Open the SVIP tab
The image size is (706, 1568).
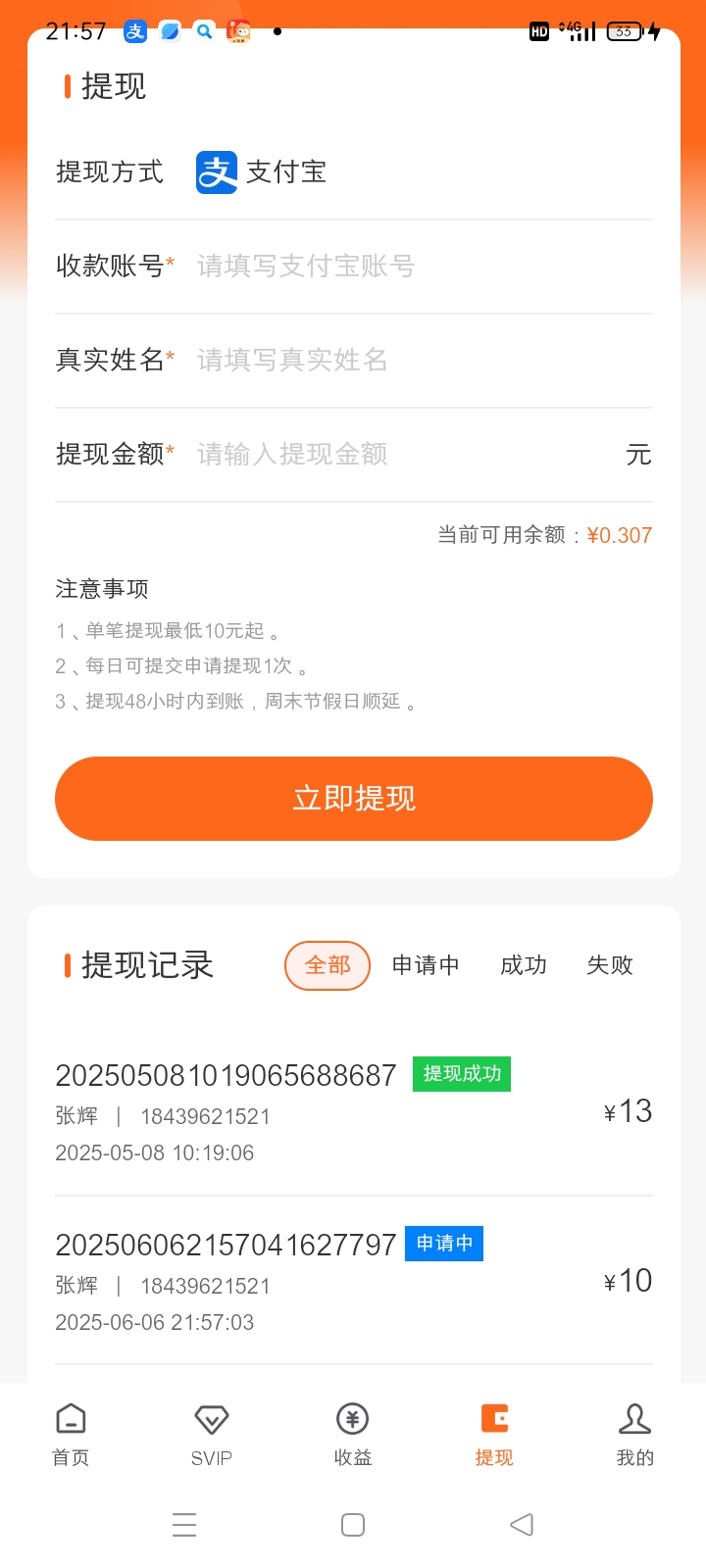[x=212, y=1435]
